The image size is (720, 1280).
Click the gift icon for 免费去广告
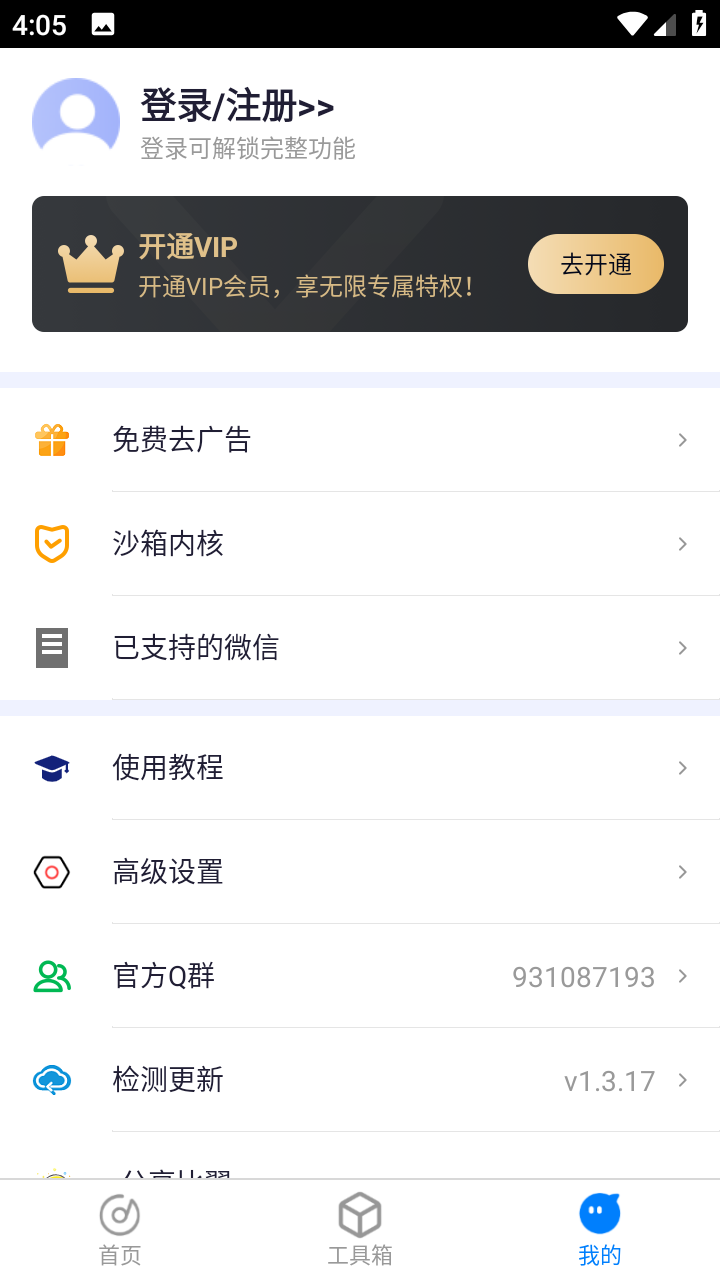(51, 439)
